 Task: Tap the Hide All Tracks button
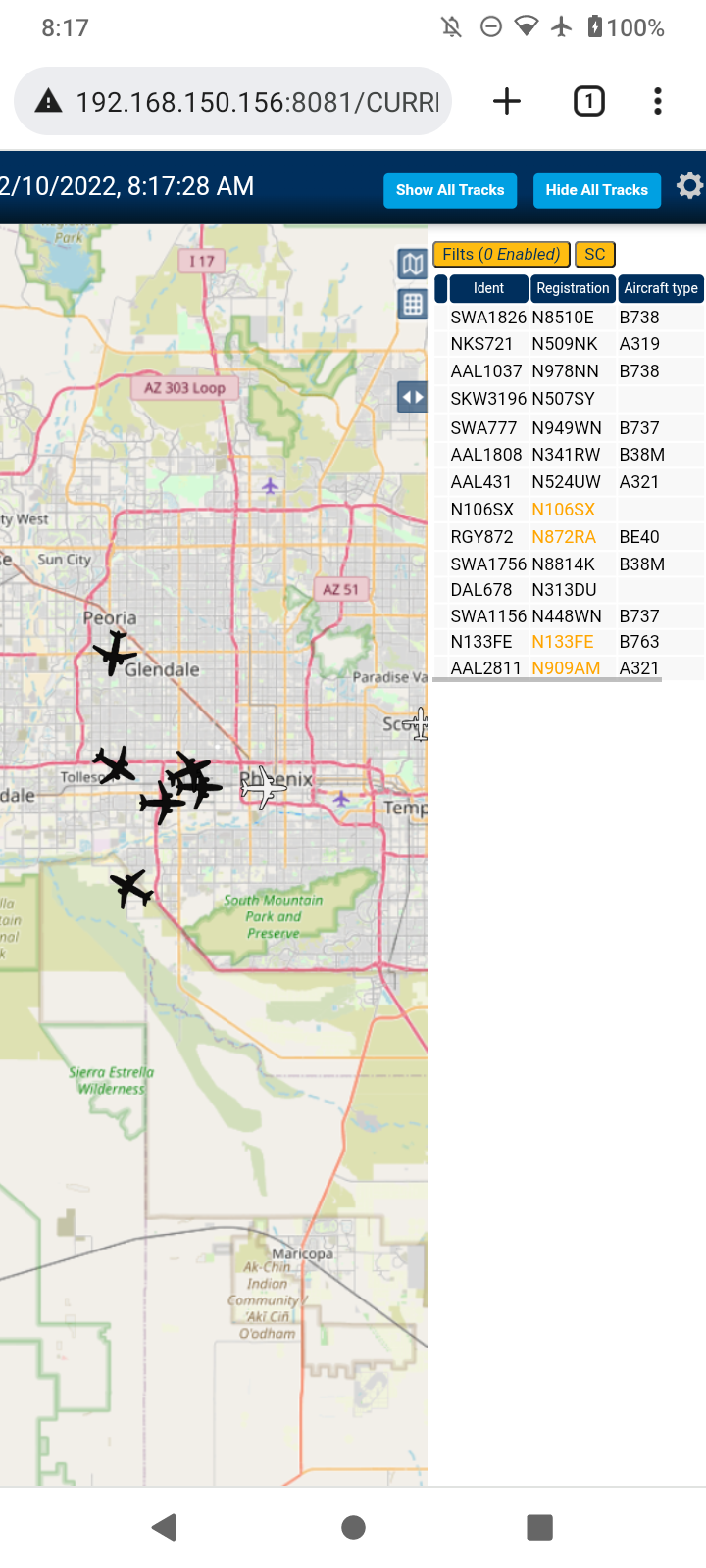click(x=597, y=190)
